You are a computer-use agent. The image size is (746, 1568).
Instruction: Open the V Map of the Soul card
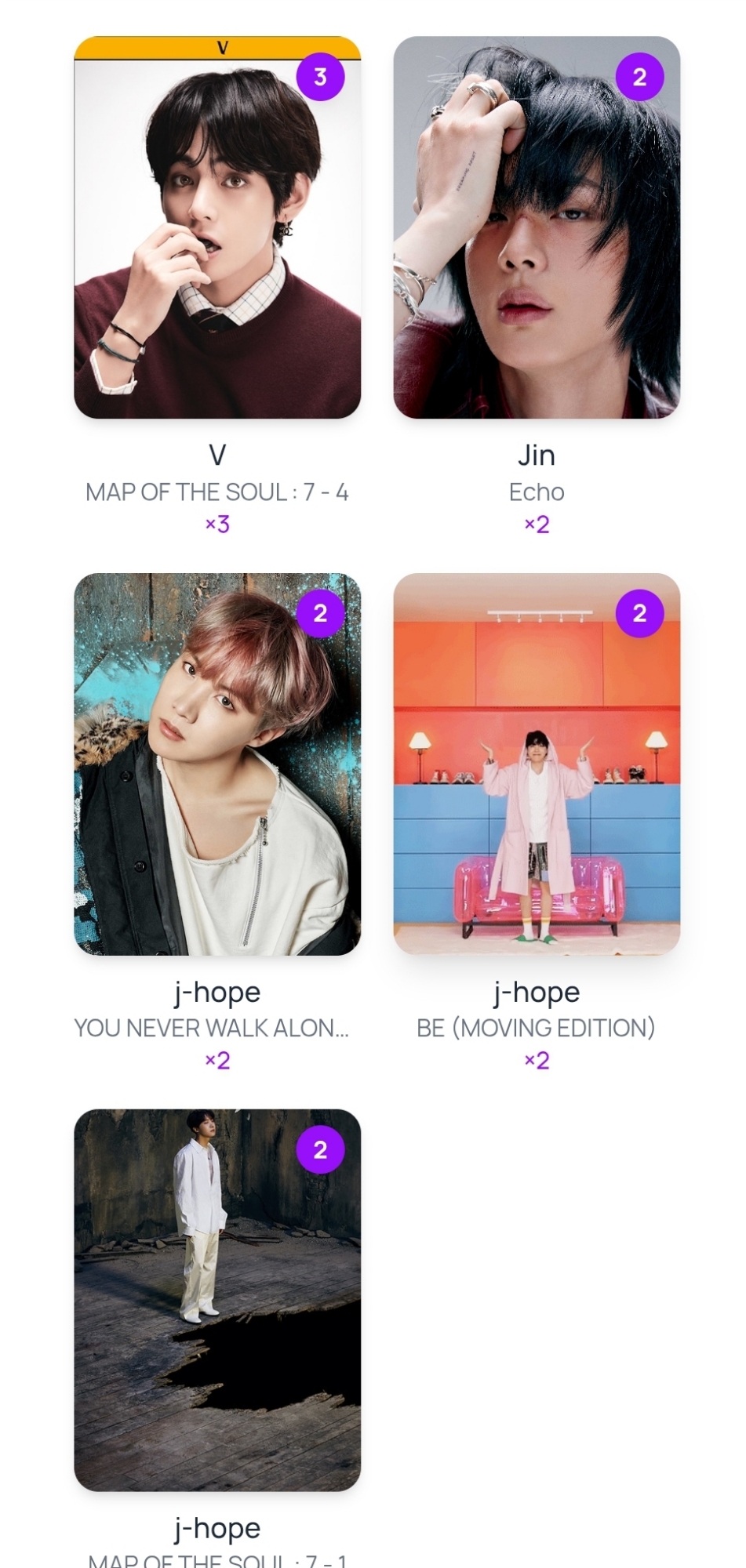217,227
